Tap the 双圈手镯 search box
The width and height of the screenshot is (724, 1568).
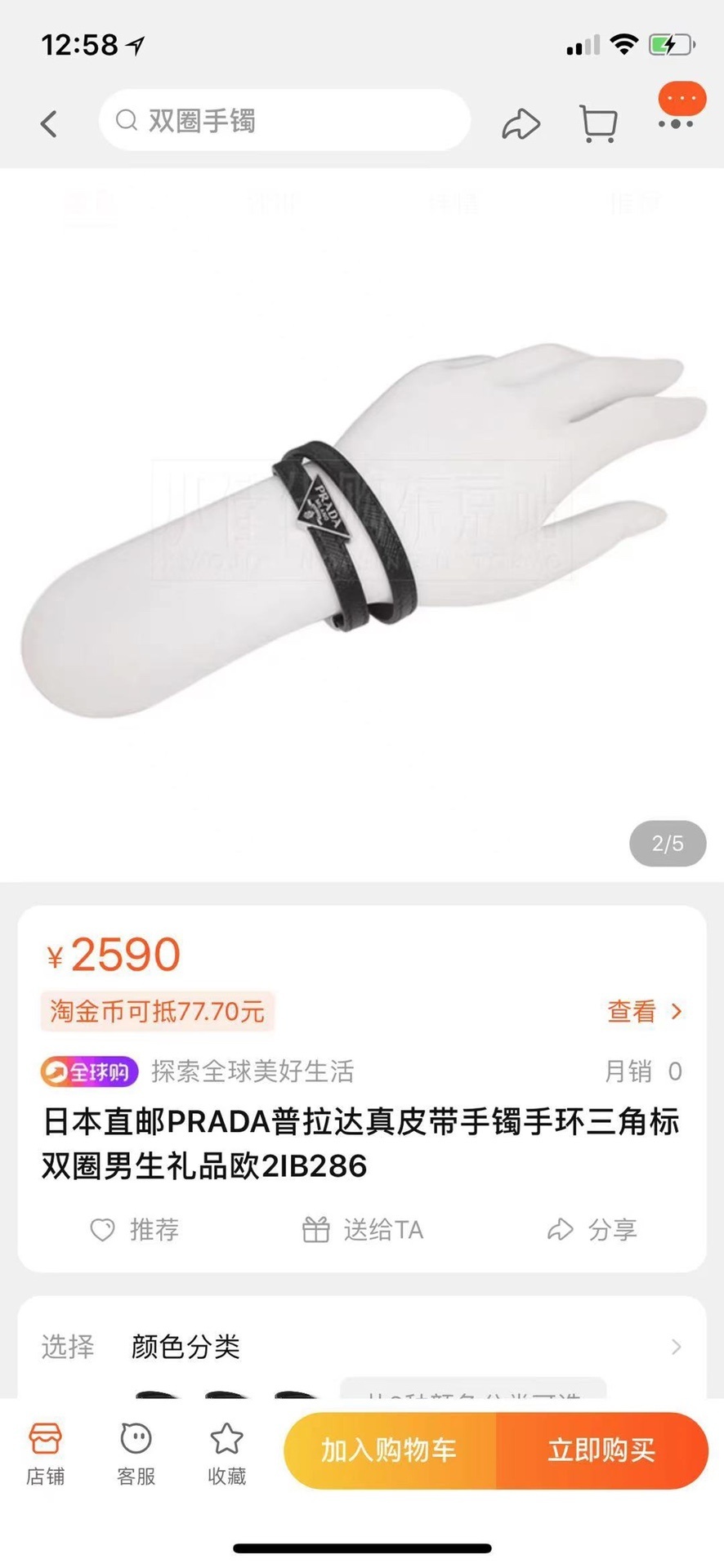pos(284,121)
